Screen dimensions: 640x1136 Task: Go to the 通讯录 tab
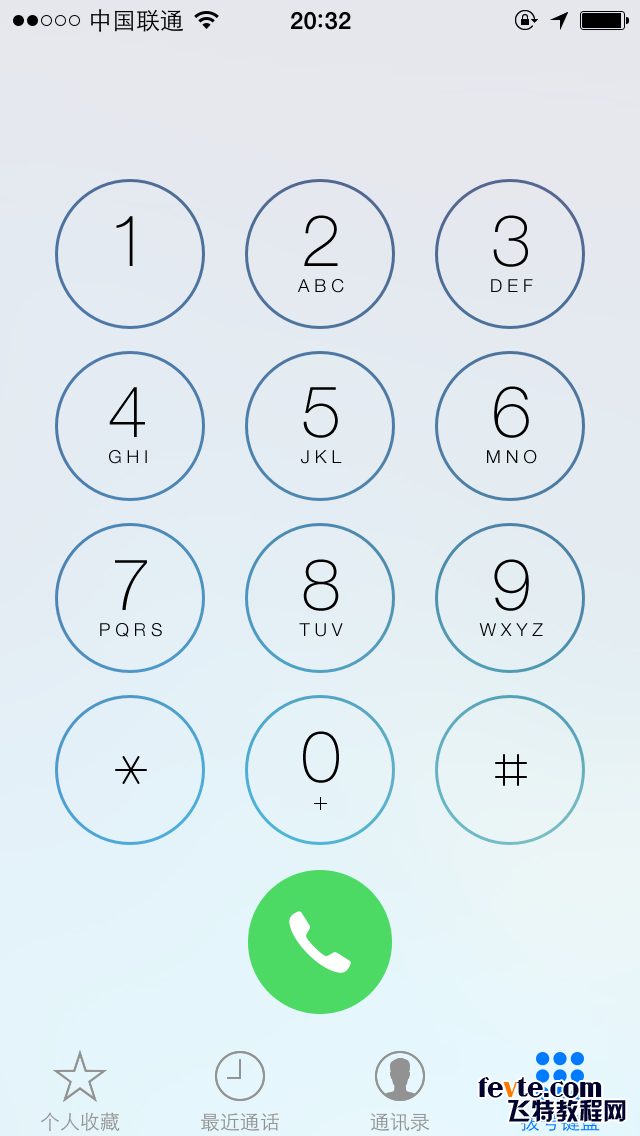[x=400, y=1090]
